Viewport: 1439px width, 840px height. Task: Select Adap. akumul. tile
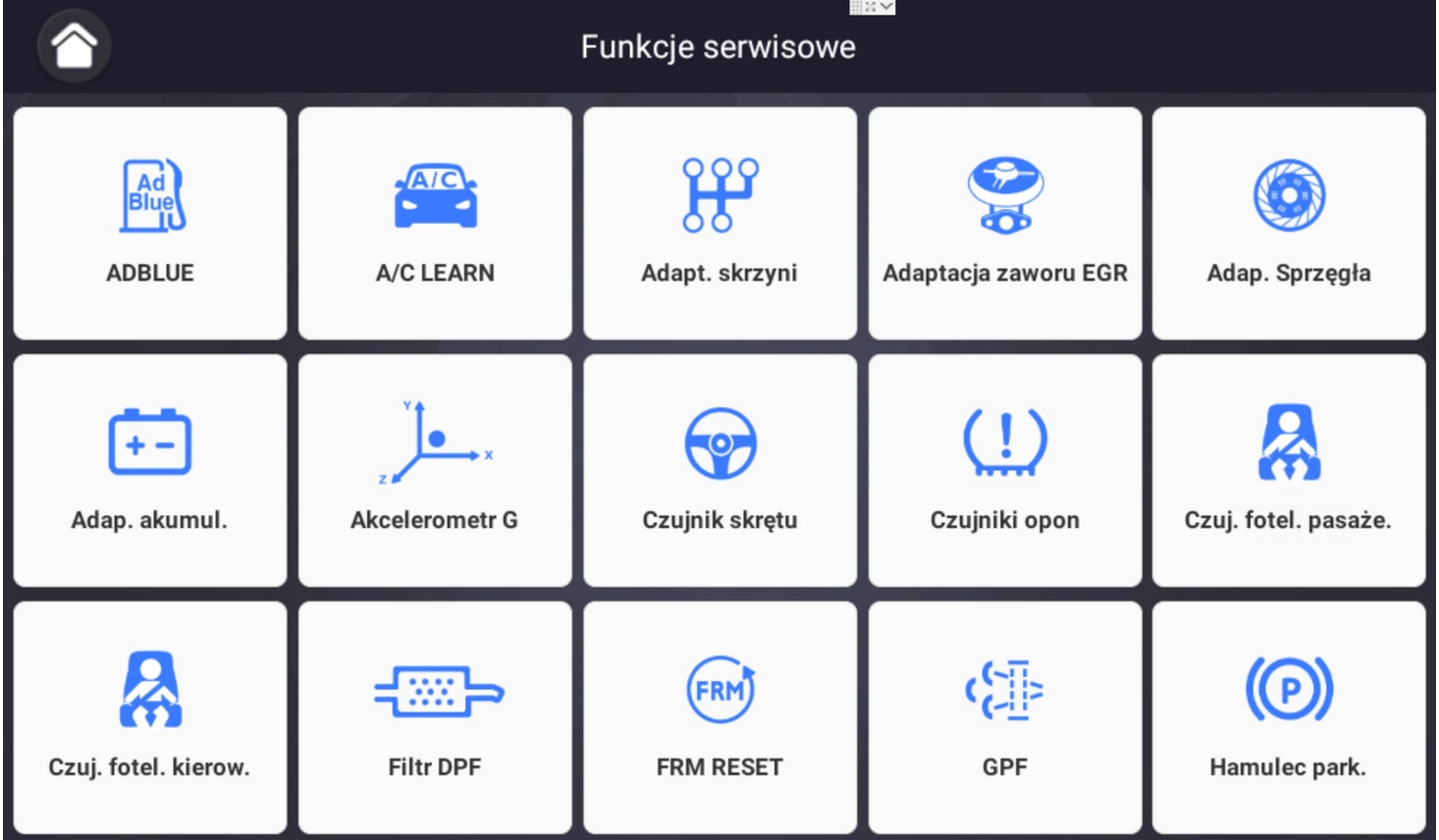click(150, 471)
